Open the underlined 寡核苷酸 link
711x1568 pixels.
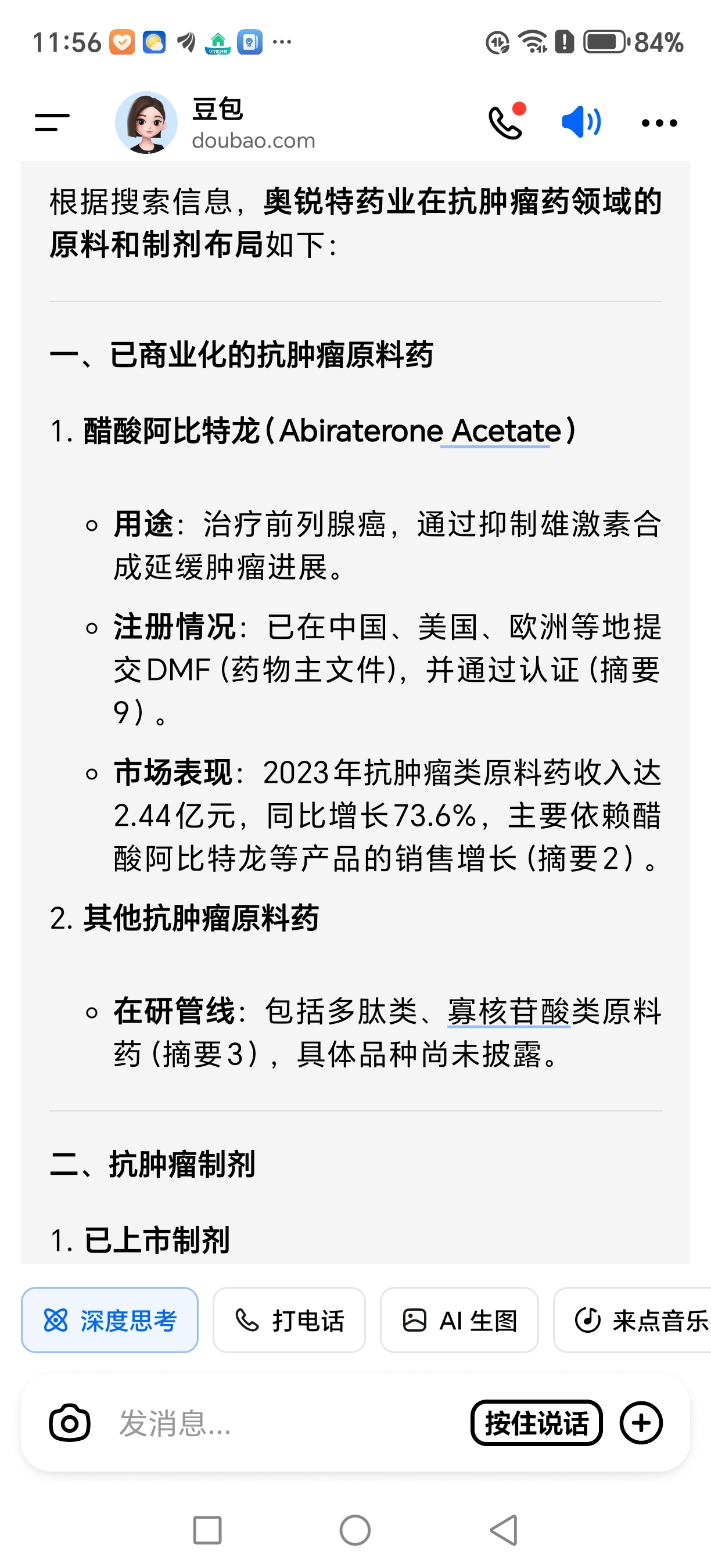click(x=509, y=1012)
